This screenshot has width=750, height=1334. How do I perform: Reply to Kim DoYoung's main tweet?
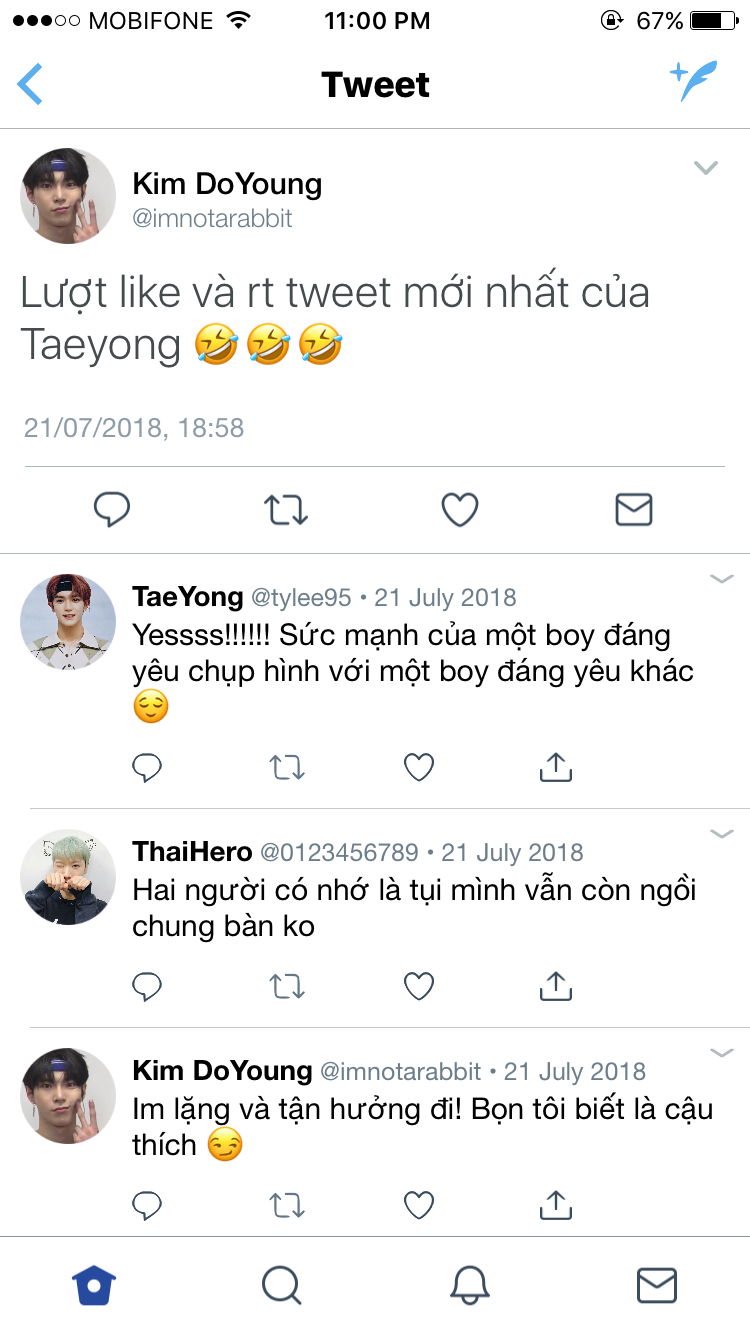pos(112,510)
